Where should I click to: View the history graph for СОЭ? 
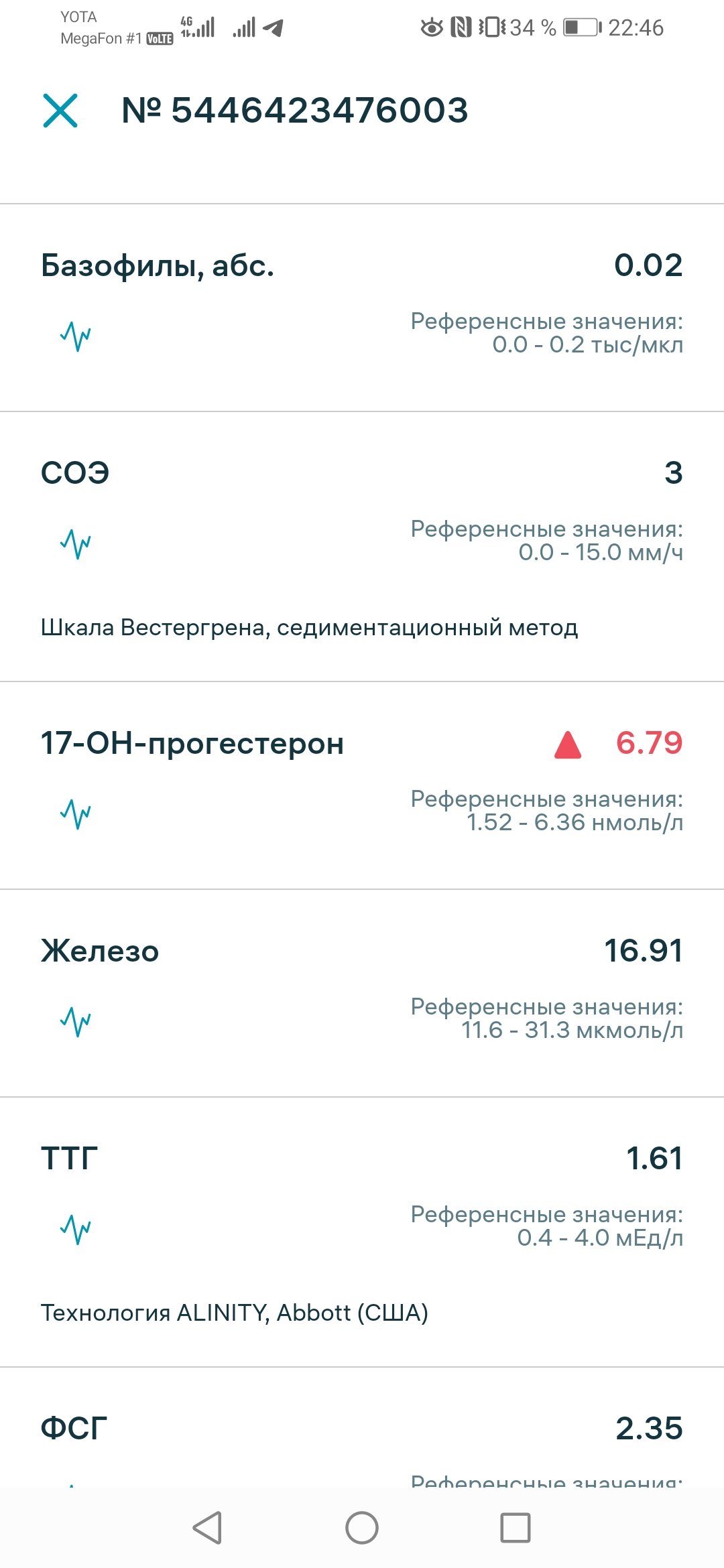pyautogui.click(x=76, y=543)
